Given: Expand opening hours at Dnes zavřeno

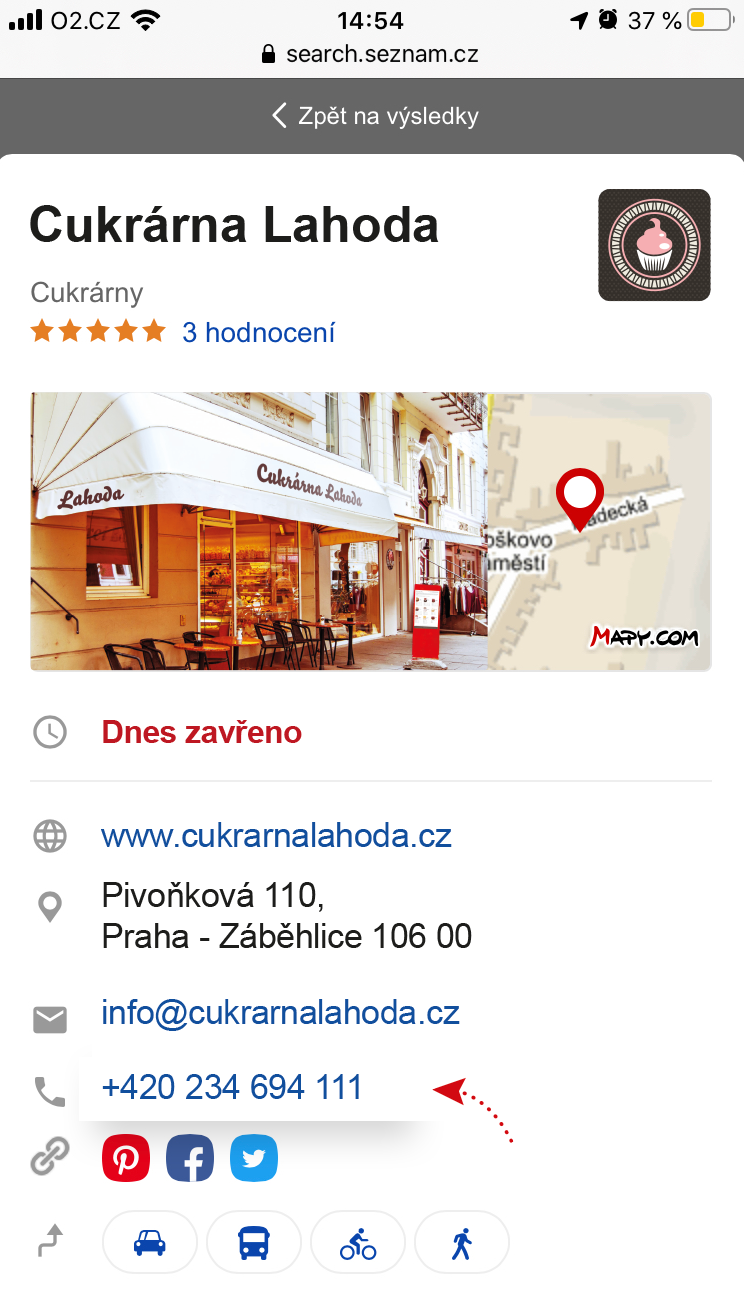Looking at the screenshot, I should 202,732.
